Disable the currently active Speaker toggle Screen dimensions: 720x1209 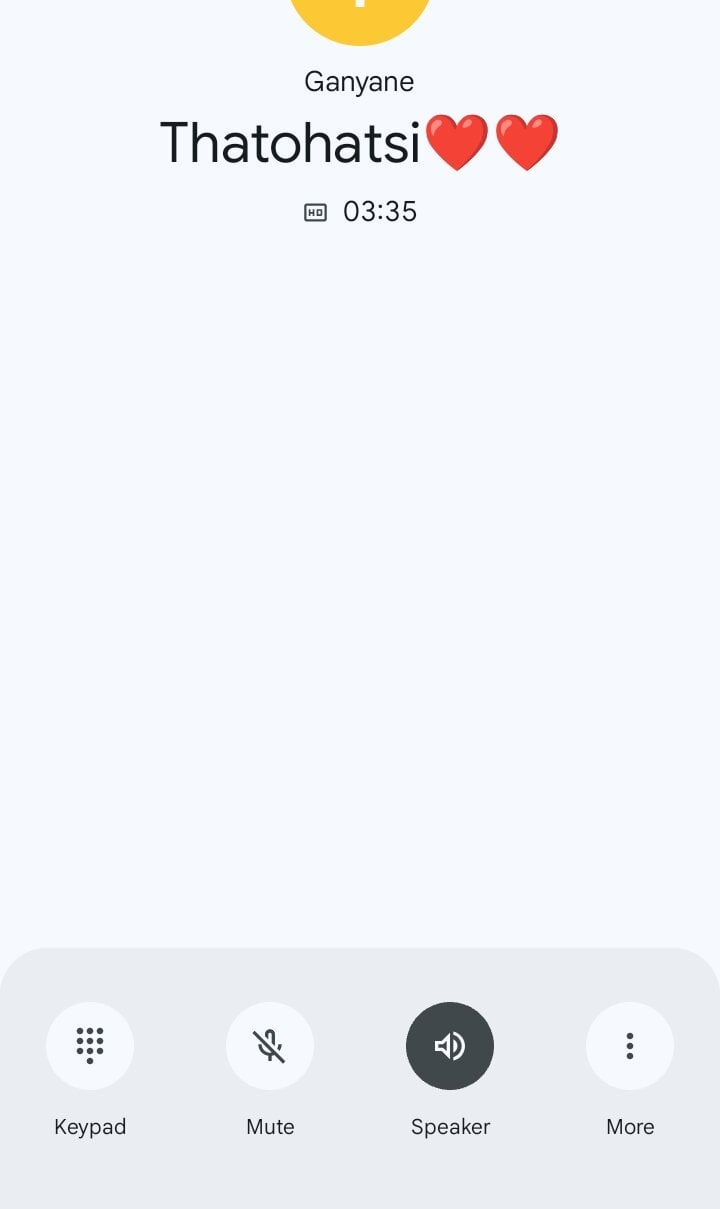pyautogui.click(x=450, y=1045)
